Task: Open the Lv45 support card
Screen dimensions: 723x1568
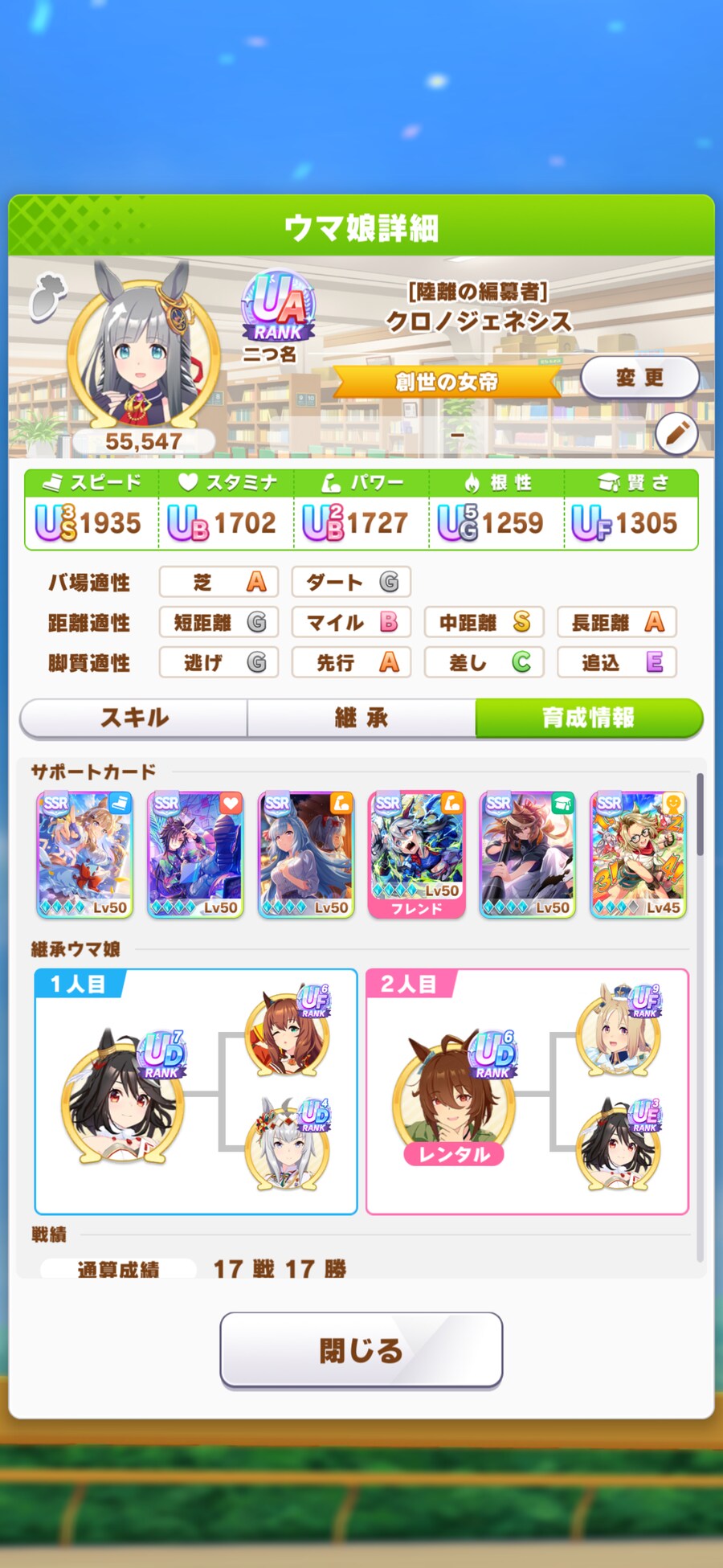Action: [638, 854]
